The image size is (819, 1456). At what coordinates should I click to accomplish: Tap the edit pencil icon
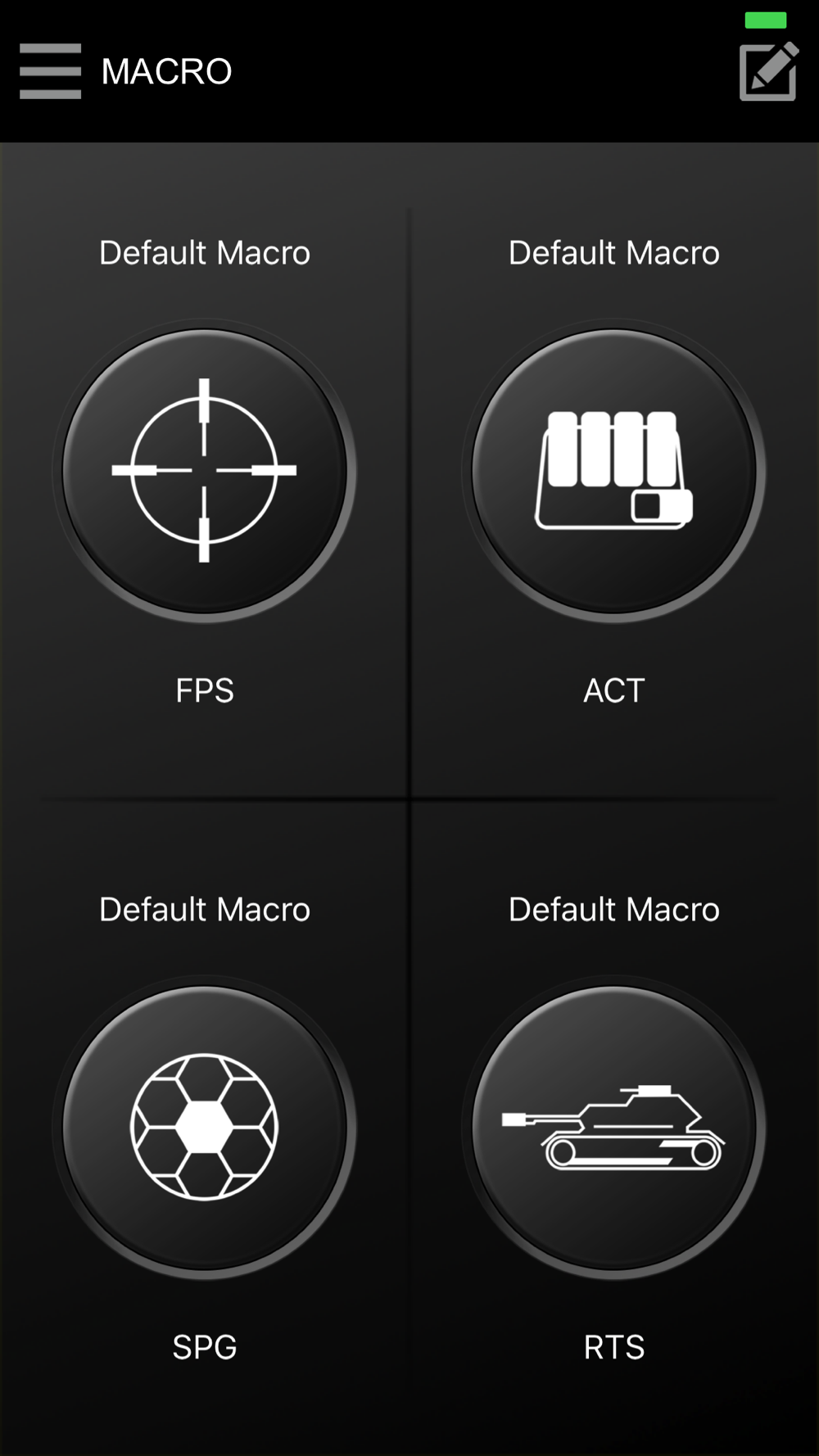coord(768,71)
